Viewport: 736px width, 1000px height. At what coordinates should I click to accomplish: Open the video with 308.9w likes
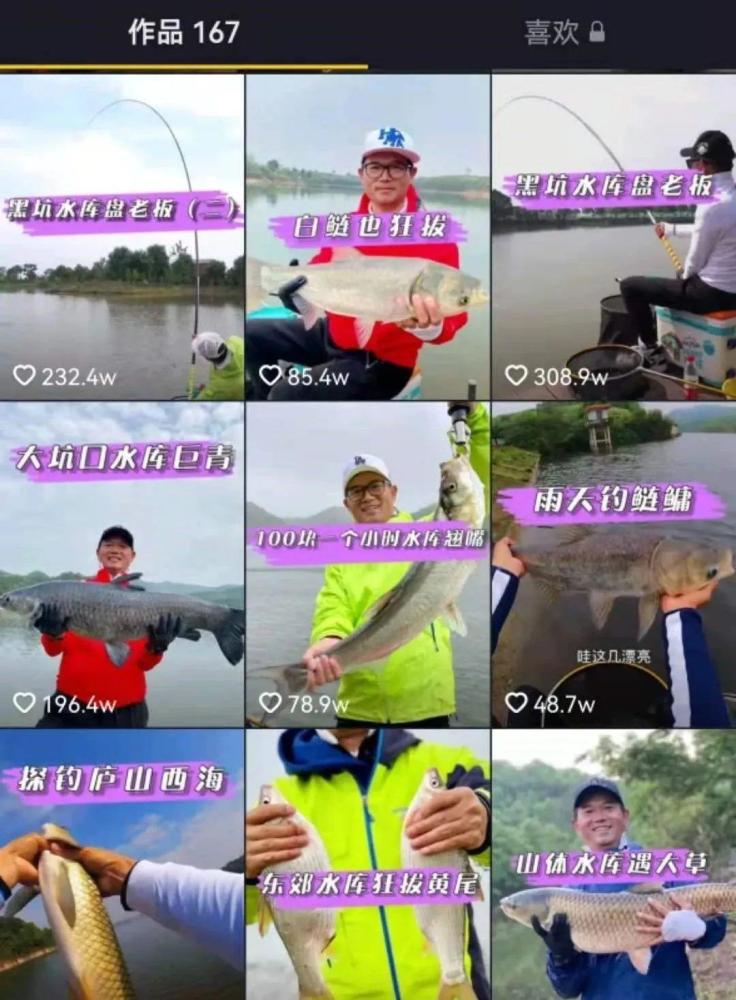(614, 237)
